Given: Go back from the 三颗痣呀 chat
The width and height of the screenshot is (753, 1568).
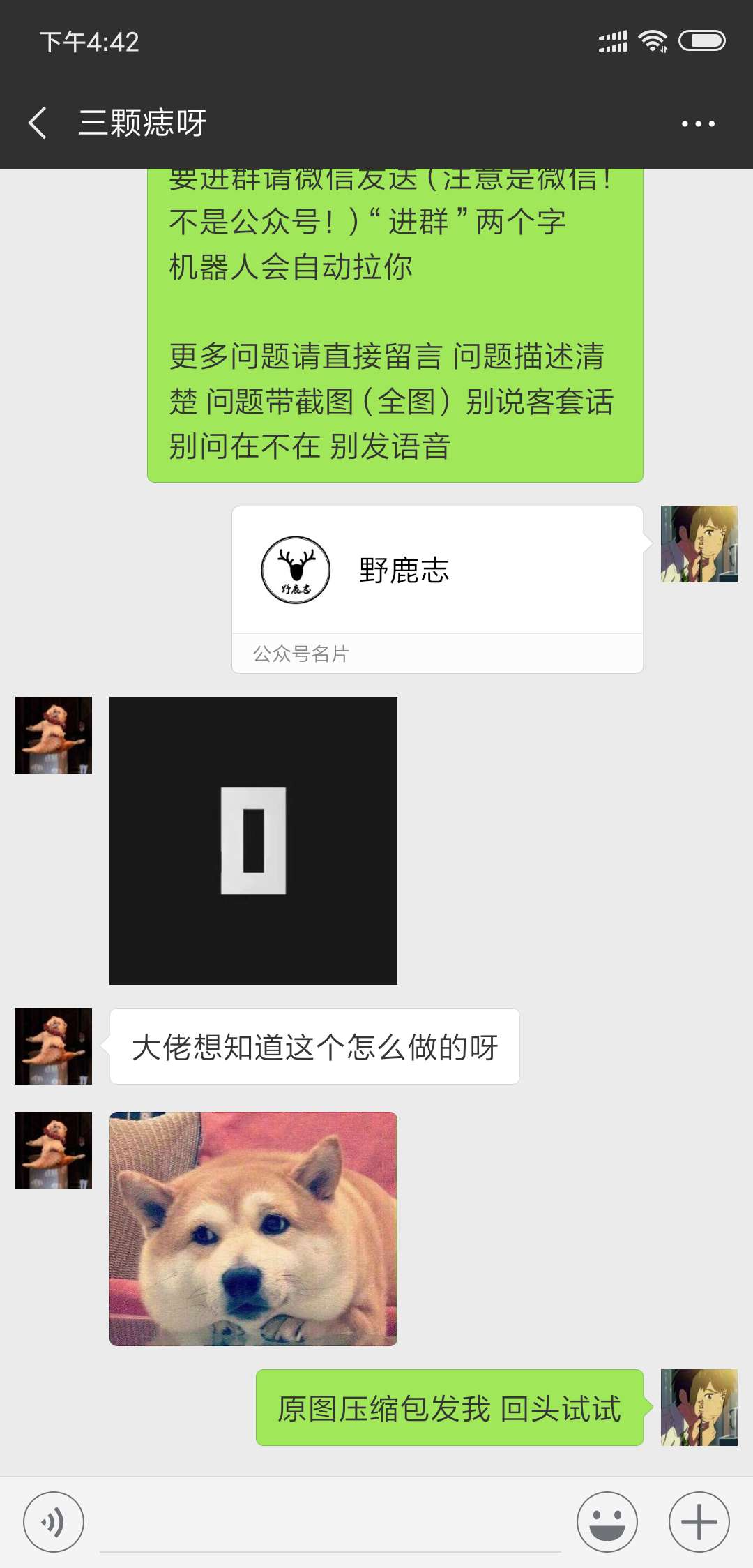Looking at the screenshot, I should 38,123.
